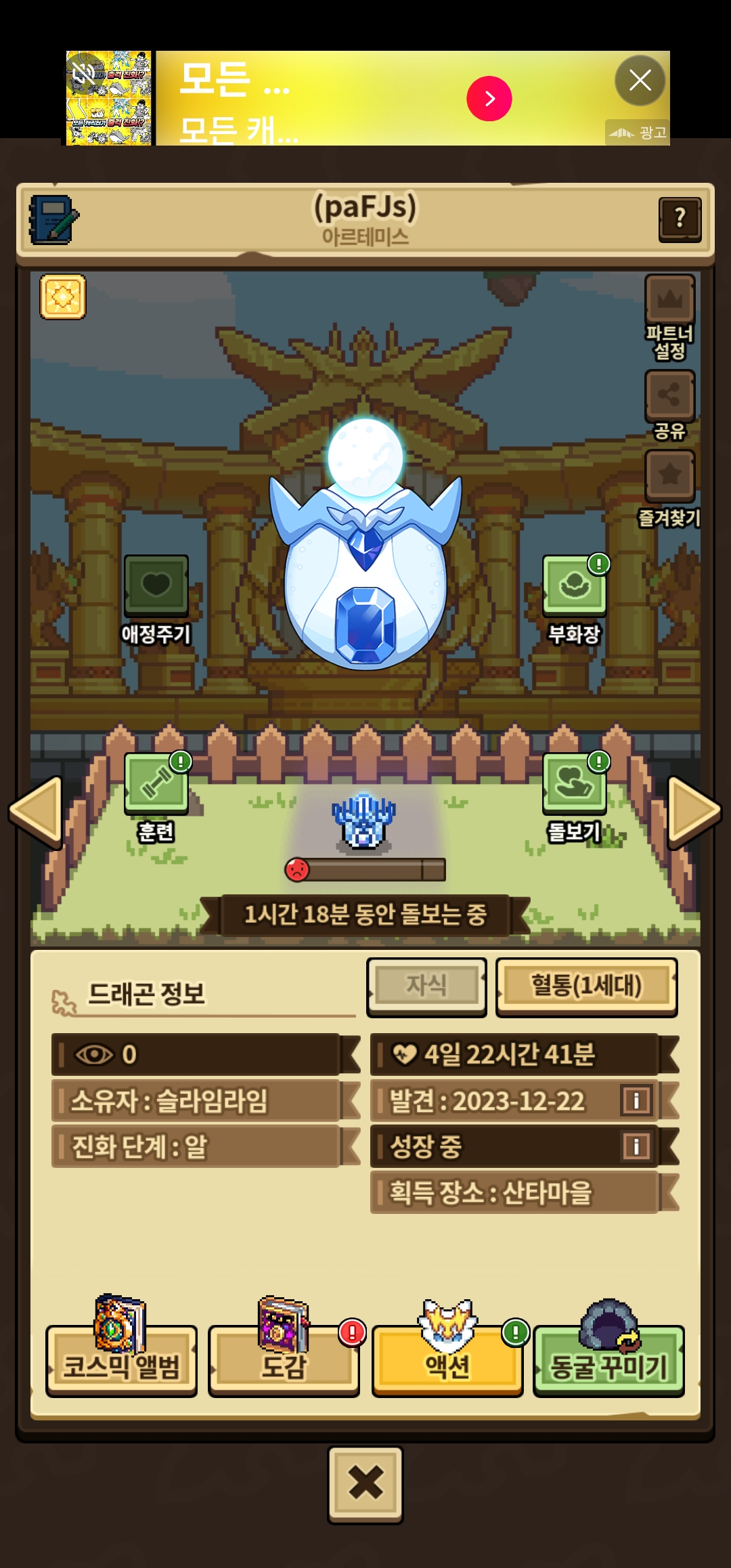The height and width of the screenshot is (1568, 731).
Task: Open the 부화장 hatchery
Action: [574, 586]
